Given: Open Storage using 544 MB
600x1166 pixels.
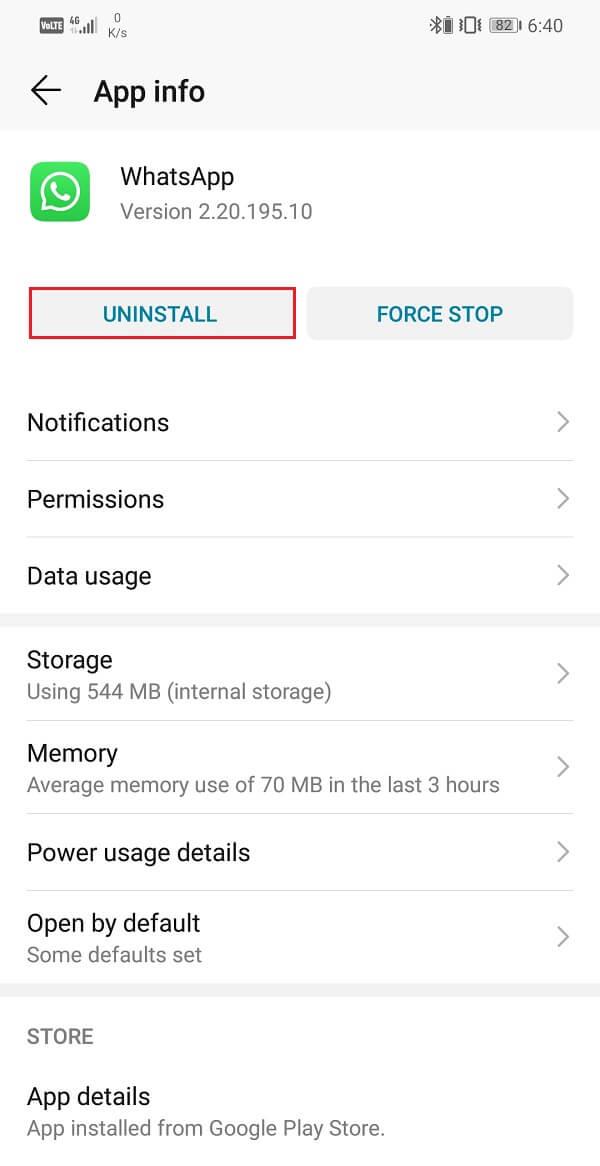Looking at the screenshot, I should 299,674.
